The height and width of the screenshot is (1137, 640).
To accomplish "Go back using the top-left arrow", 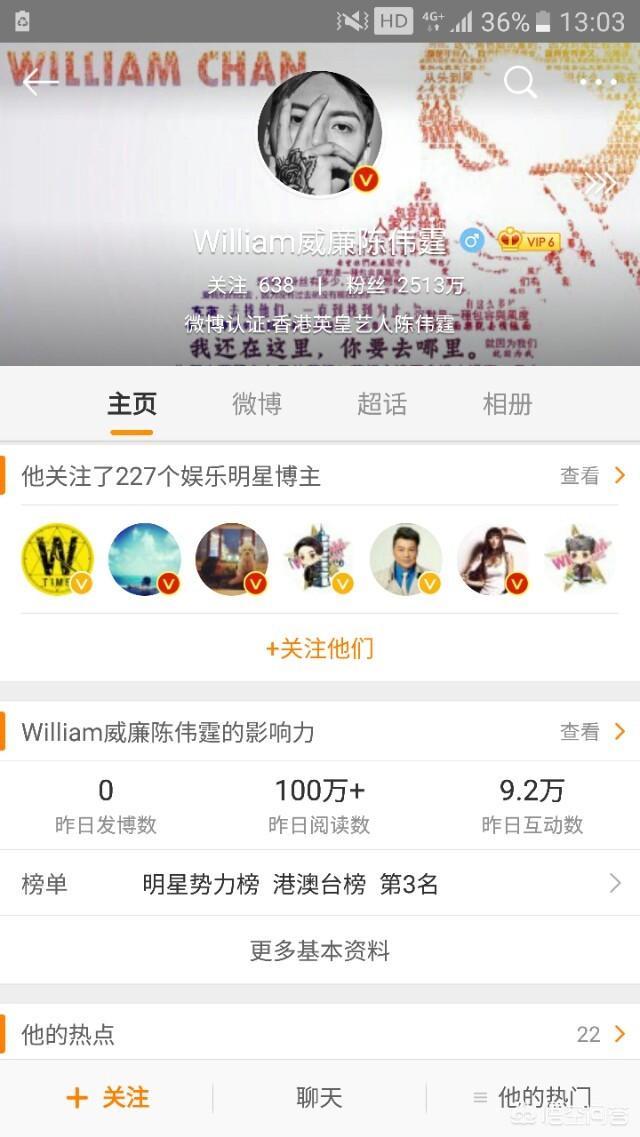I will tap(40, 83).
